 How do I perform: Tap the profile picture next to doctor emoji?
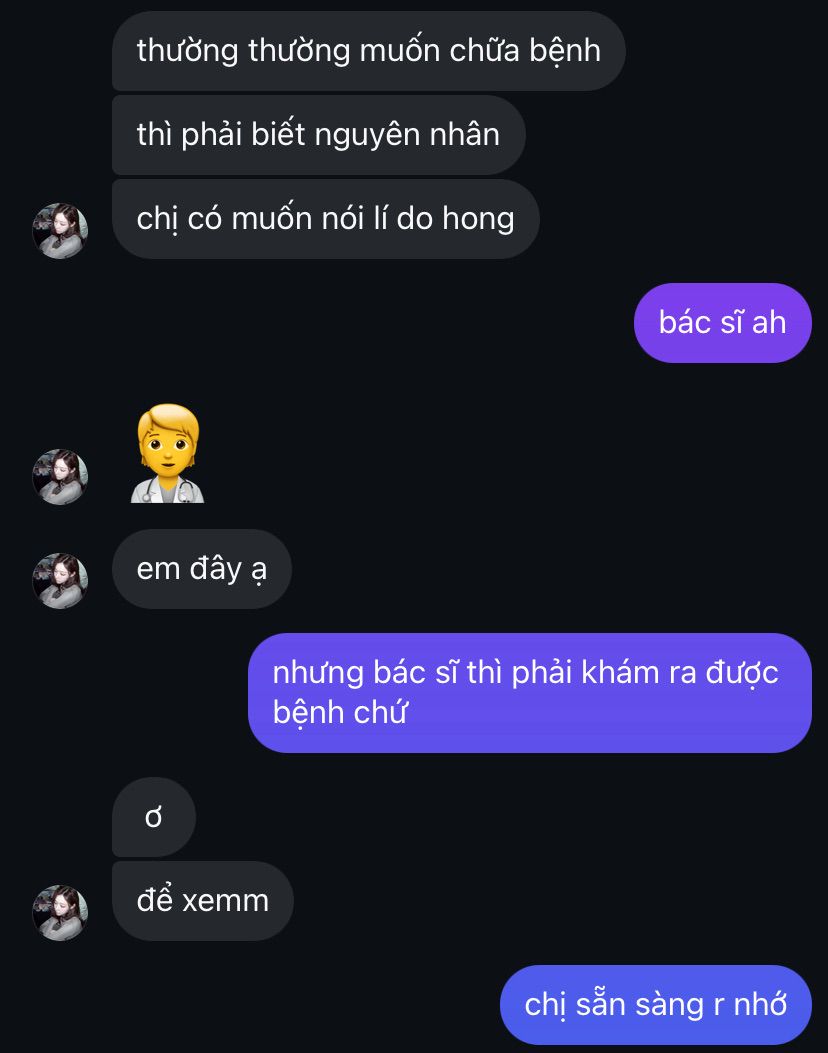(x=60, y=476)
